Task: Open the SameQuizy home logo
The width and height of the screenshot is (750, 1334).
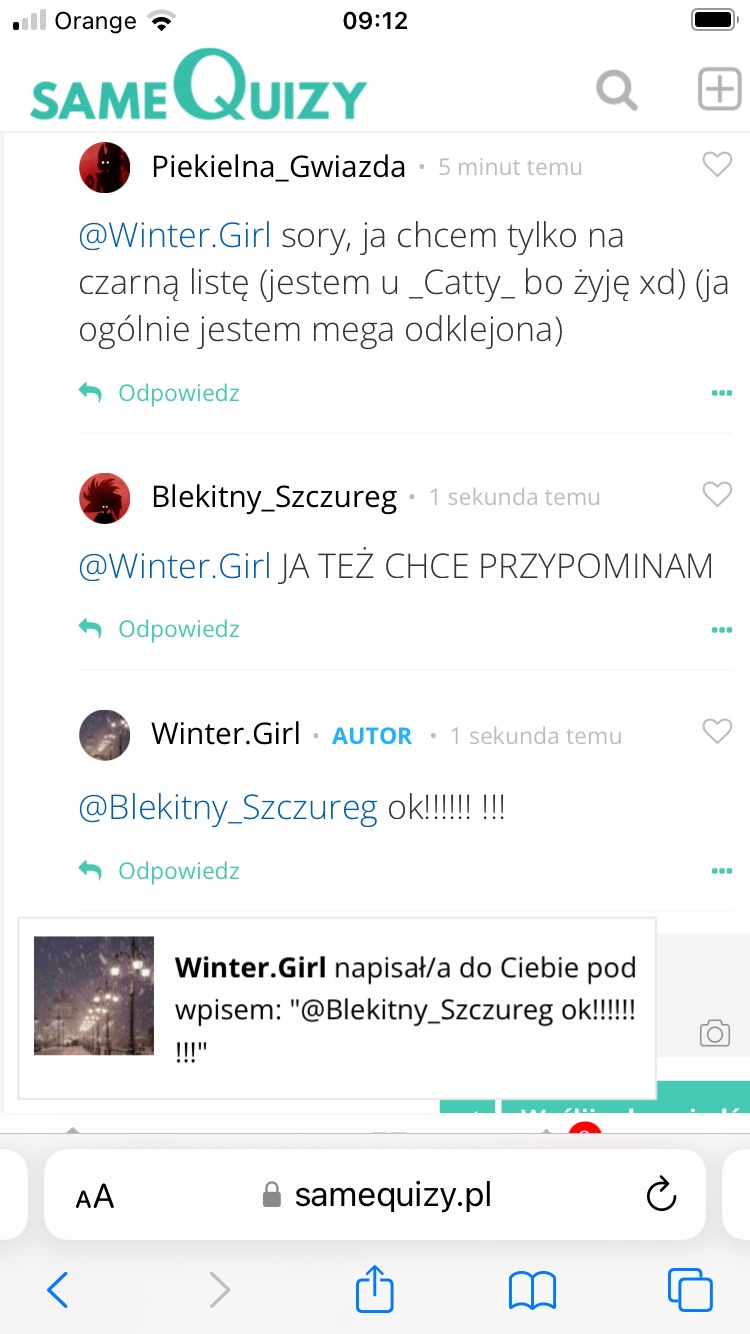Action: [x=198, y=90]
